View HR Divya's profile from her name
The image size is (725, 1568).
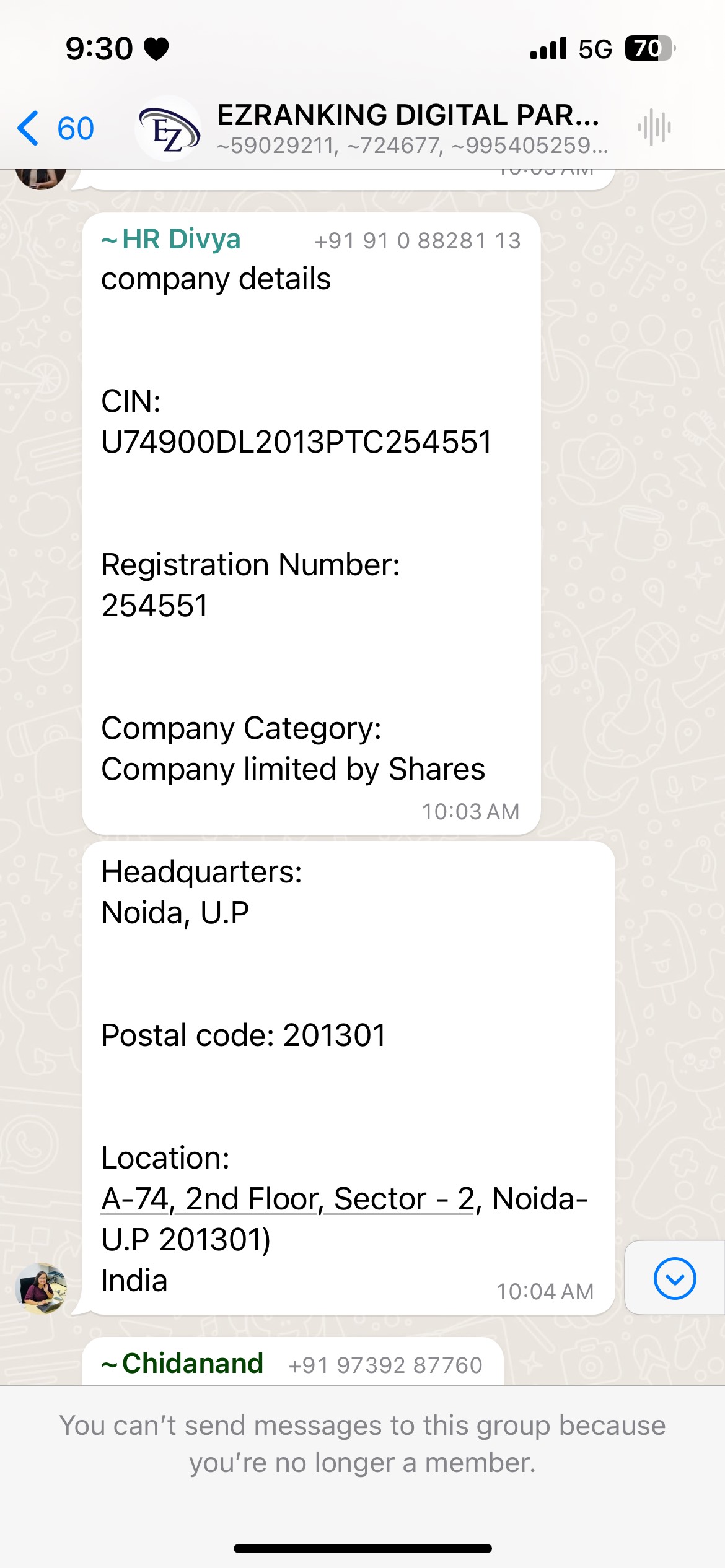pyautogui.click(x=181, y=240)
